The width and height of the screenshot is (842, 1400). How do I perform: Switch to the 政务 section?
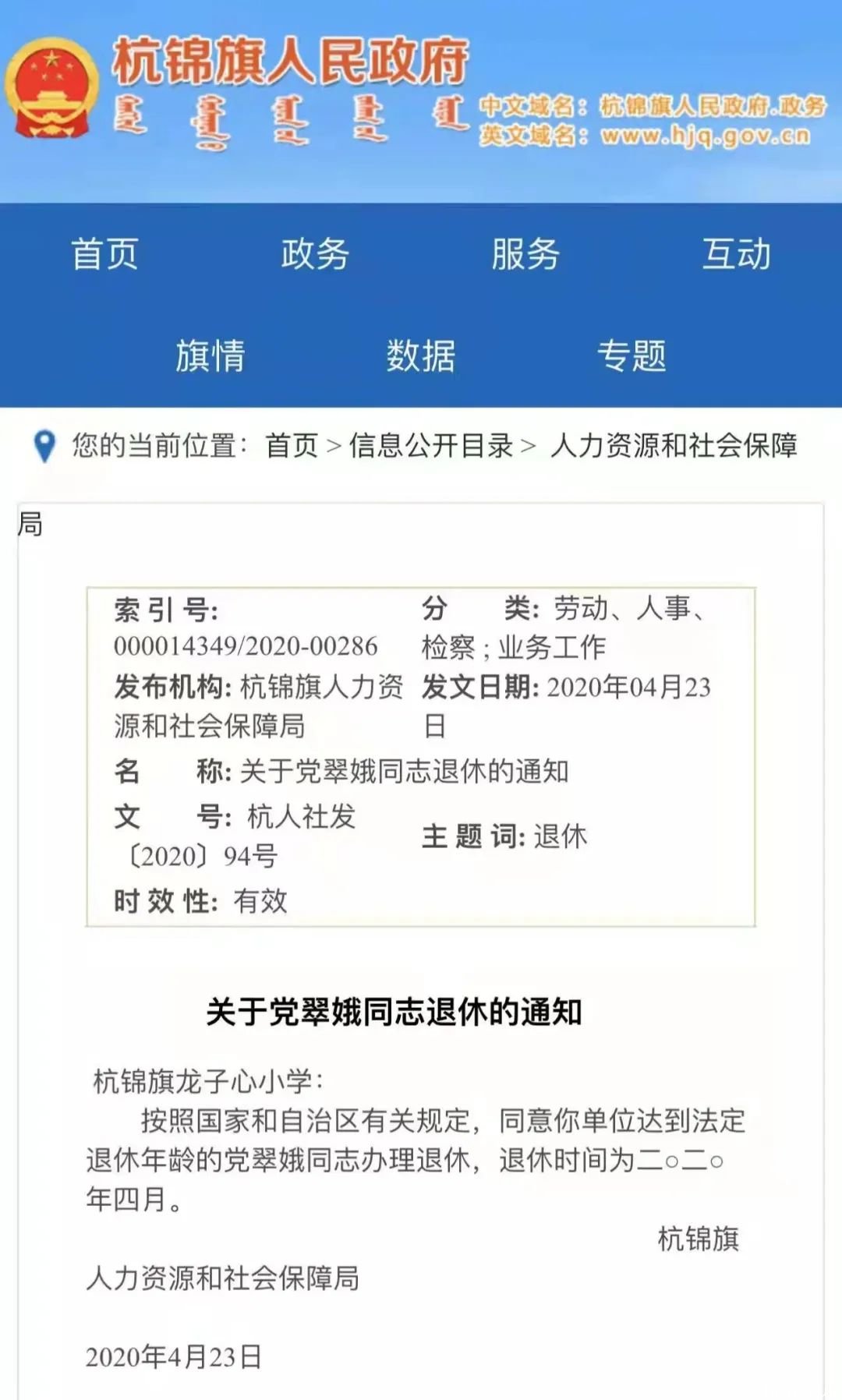click(x=315, y=254)
